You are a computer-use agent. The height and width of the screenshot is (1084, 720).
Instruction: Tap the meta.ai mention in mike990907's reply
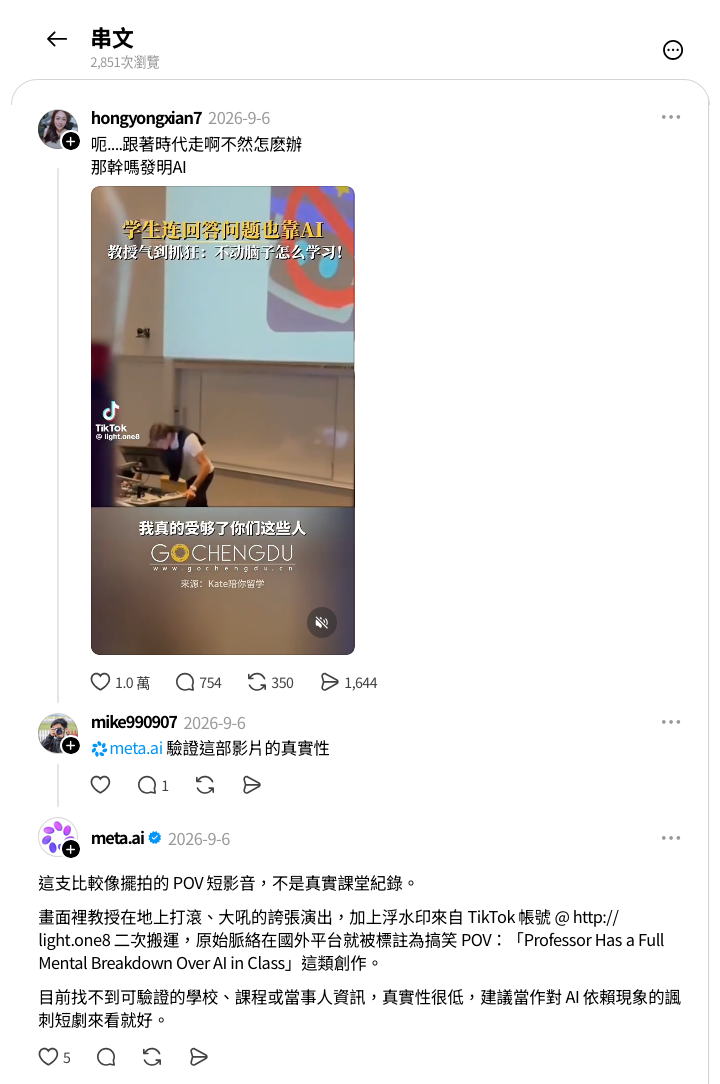pyautogui.click(x=127, y=748)
